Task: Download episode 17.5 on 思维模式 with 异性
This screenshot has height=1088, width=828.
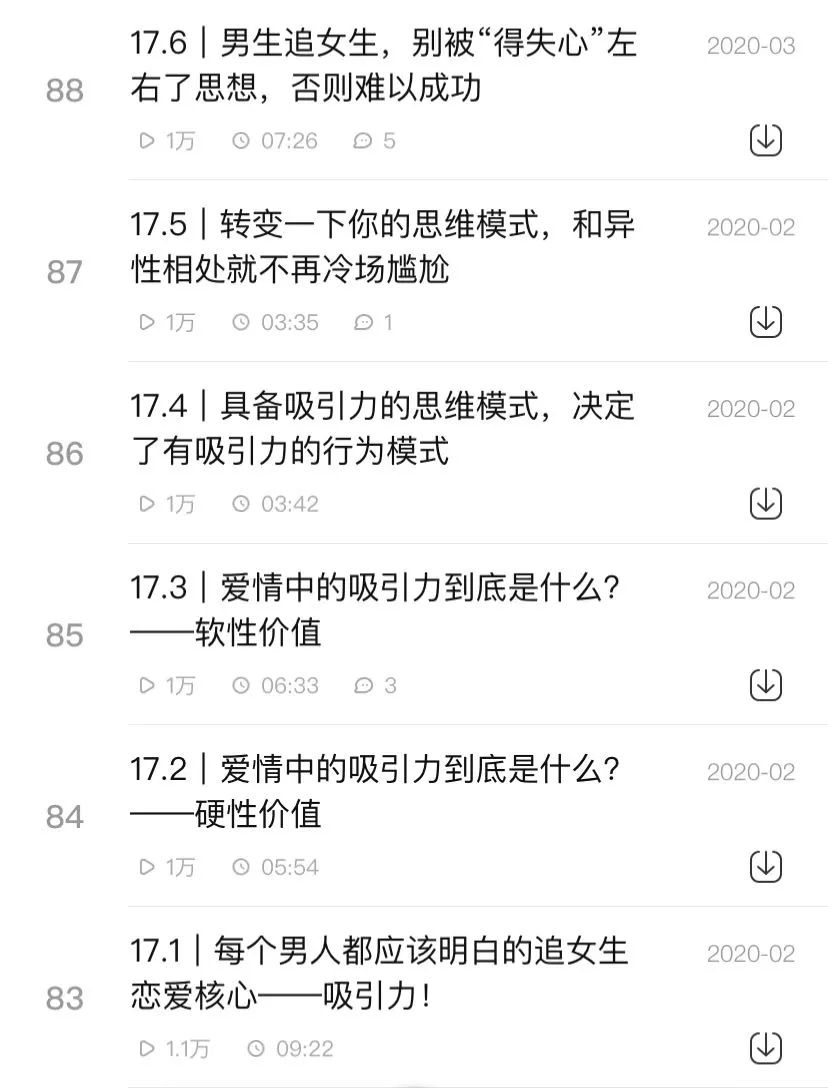Action: pos(765,322)
